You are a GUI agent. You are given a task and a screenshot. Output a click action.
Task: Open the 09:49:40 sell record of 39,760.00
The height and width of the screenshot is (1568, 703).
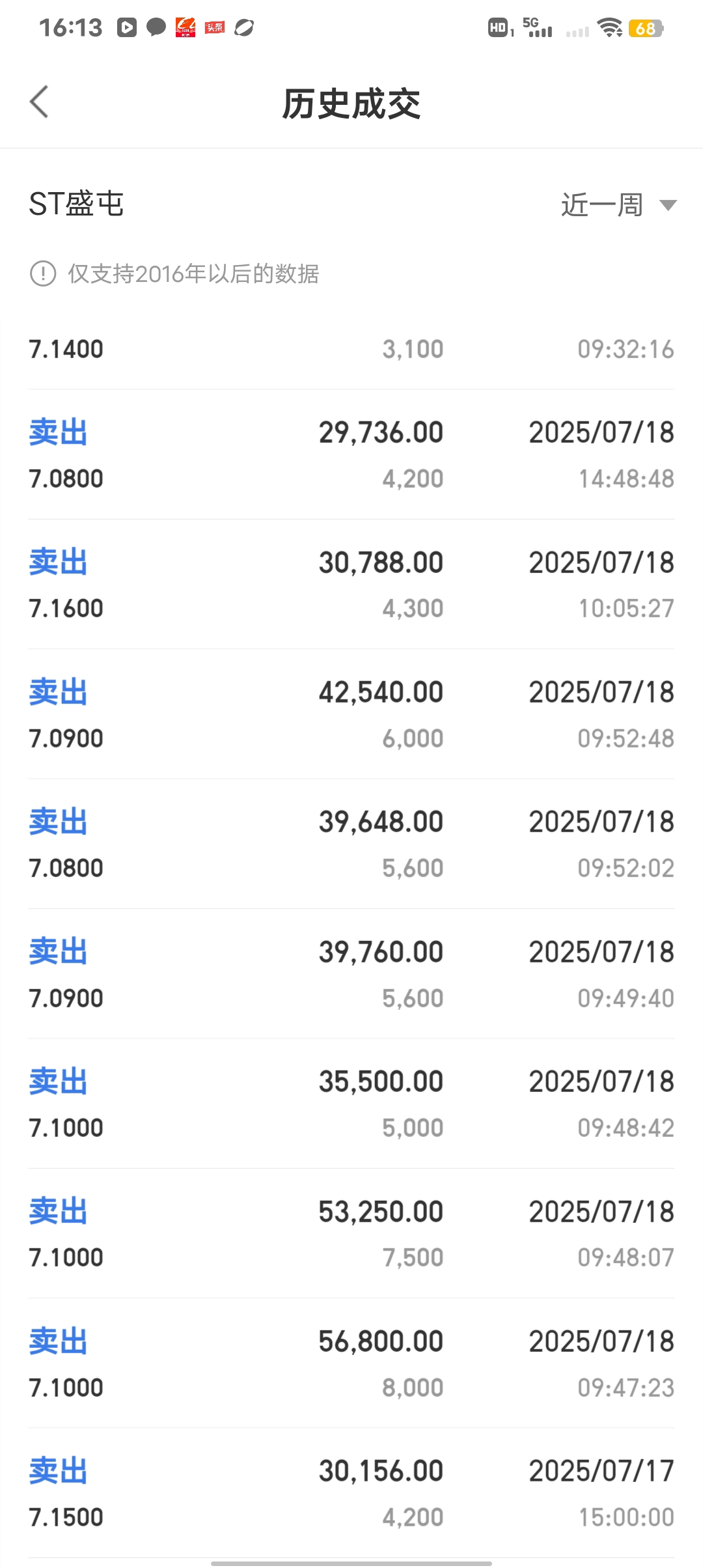click(351, 974)
